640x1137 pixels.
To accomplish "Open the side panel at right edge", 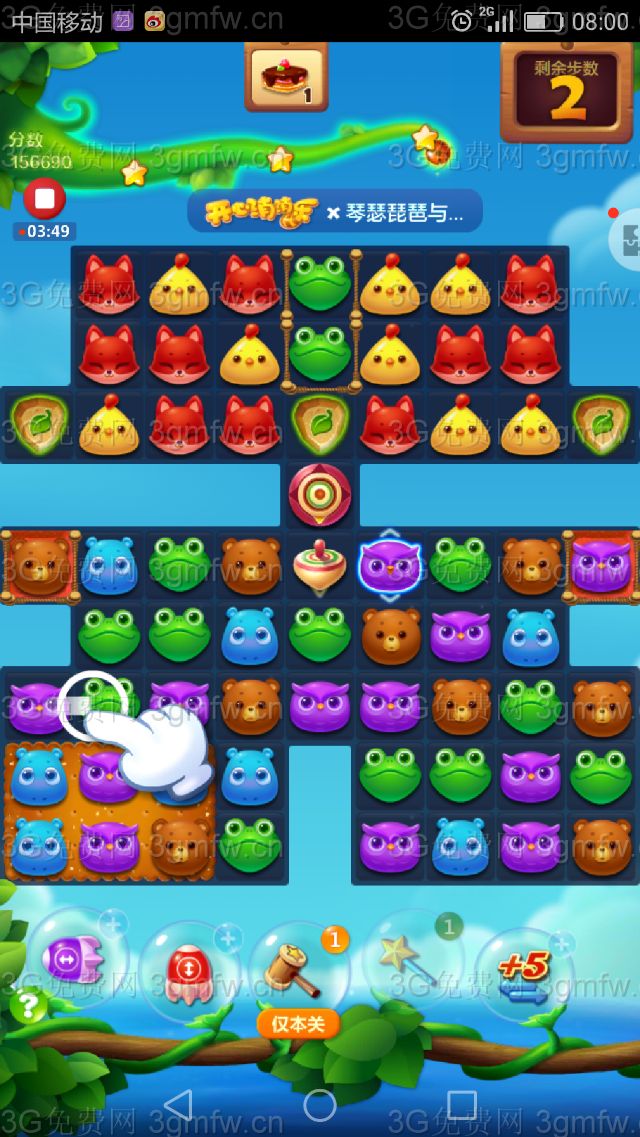I will pyautogui.click(x=628, y=238).
